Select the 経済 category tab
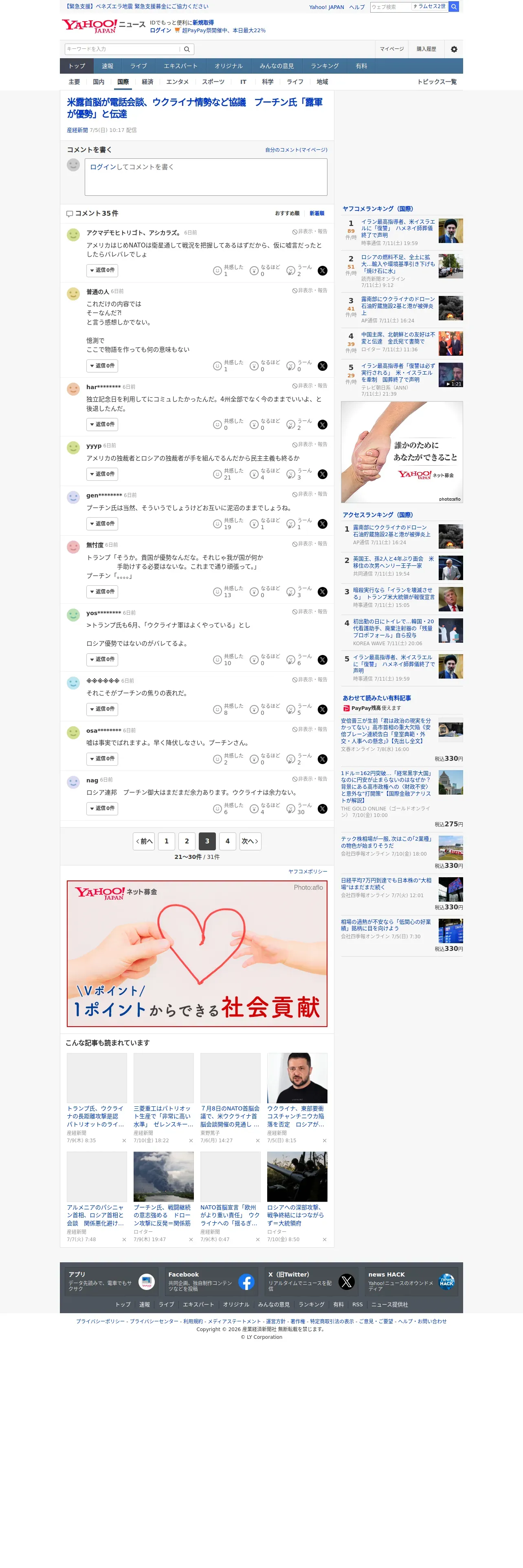The image size is (523, 1568). [147, 82]
